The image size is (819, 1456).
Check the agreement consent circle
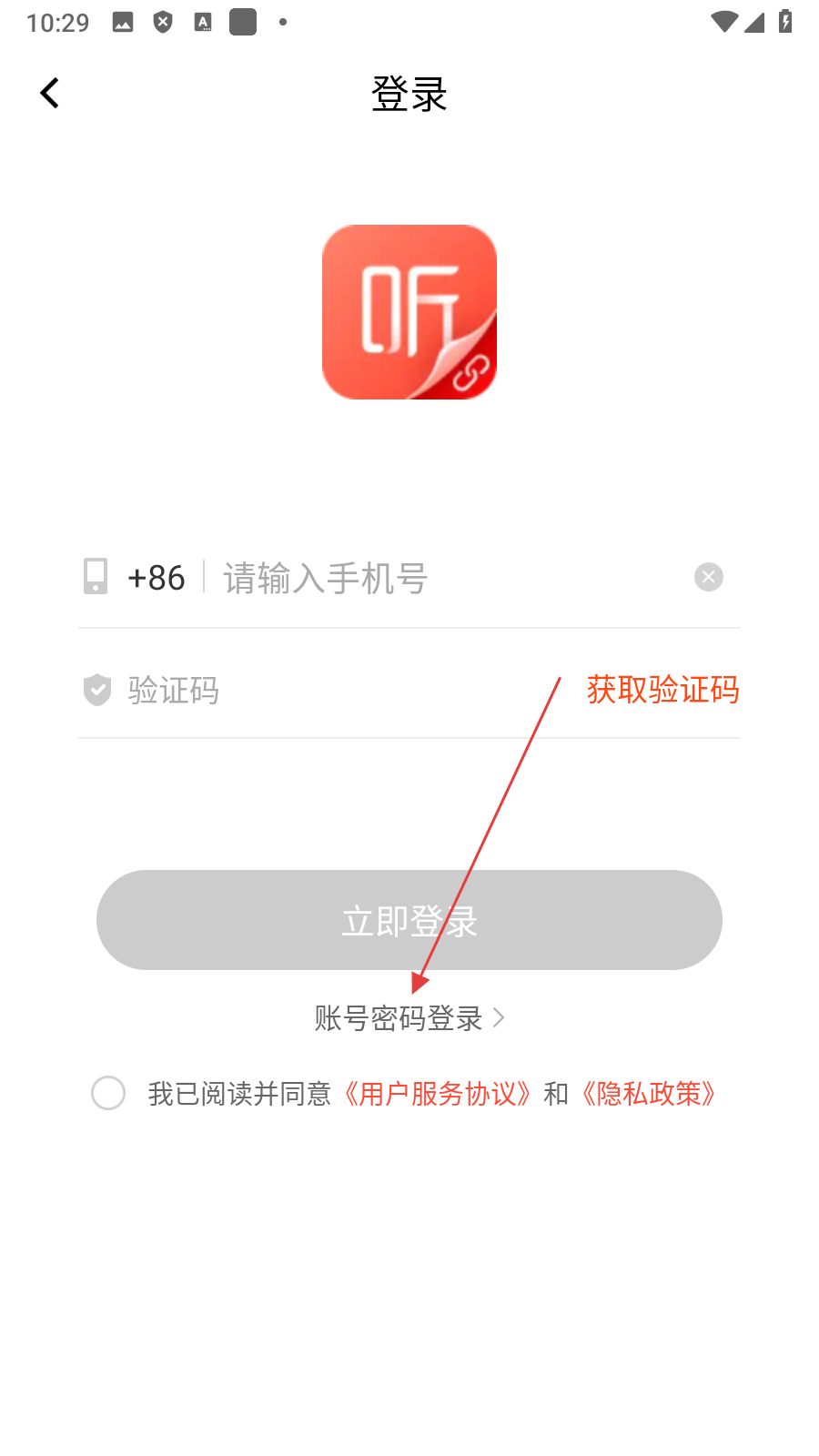[108, 1093]
